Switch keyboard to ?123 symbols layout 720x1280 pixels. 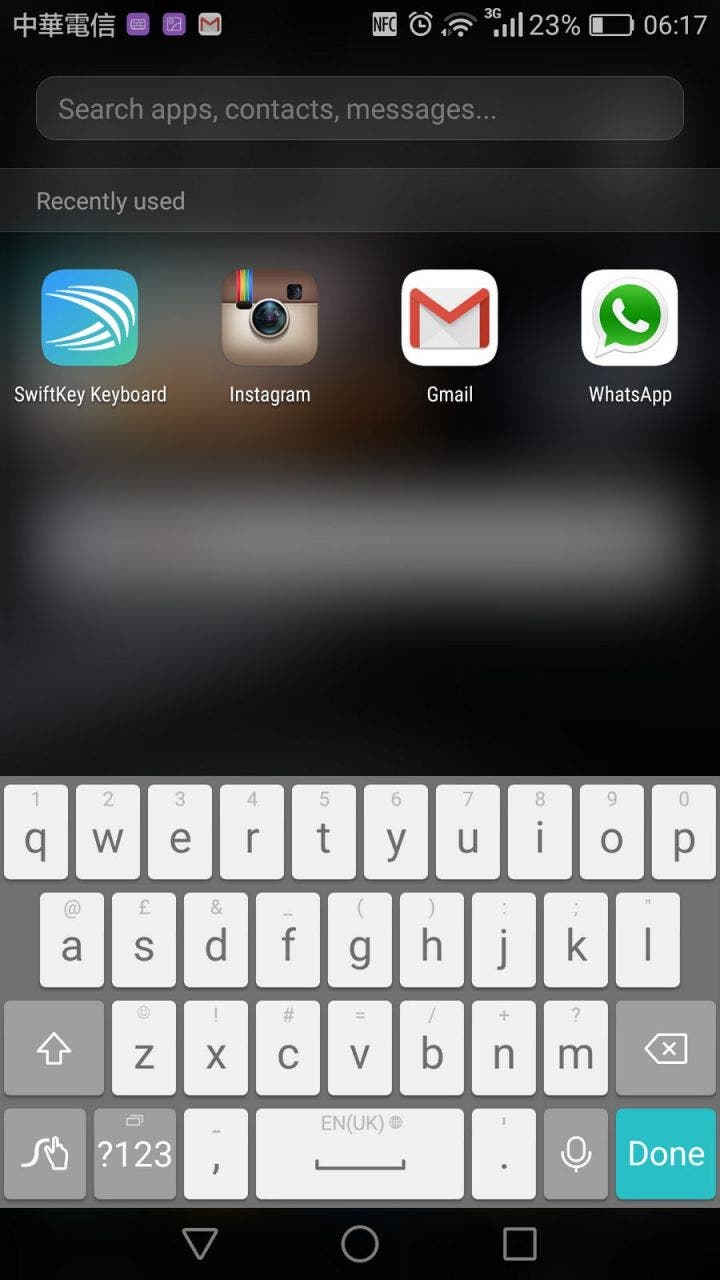(x=135, y=1153)
